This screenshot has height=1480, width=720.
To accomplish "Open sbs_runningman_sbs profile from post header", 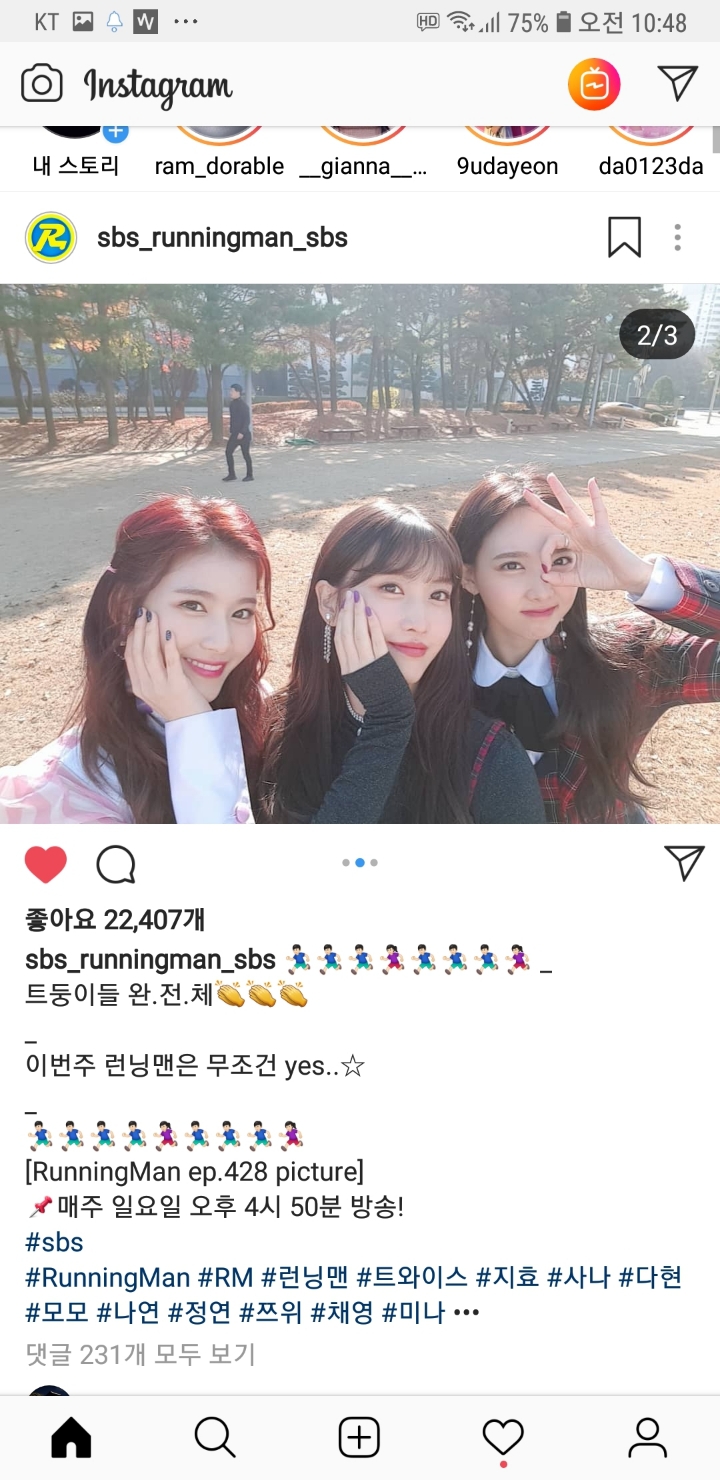I will click(222, 237).
